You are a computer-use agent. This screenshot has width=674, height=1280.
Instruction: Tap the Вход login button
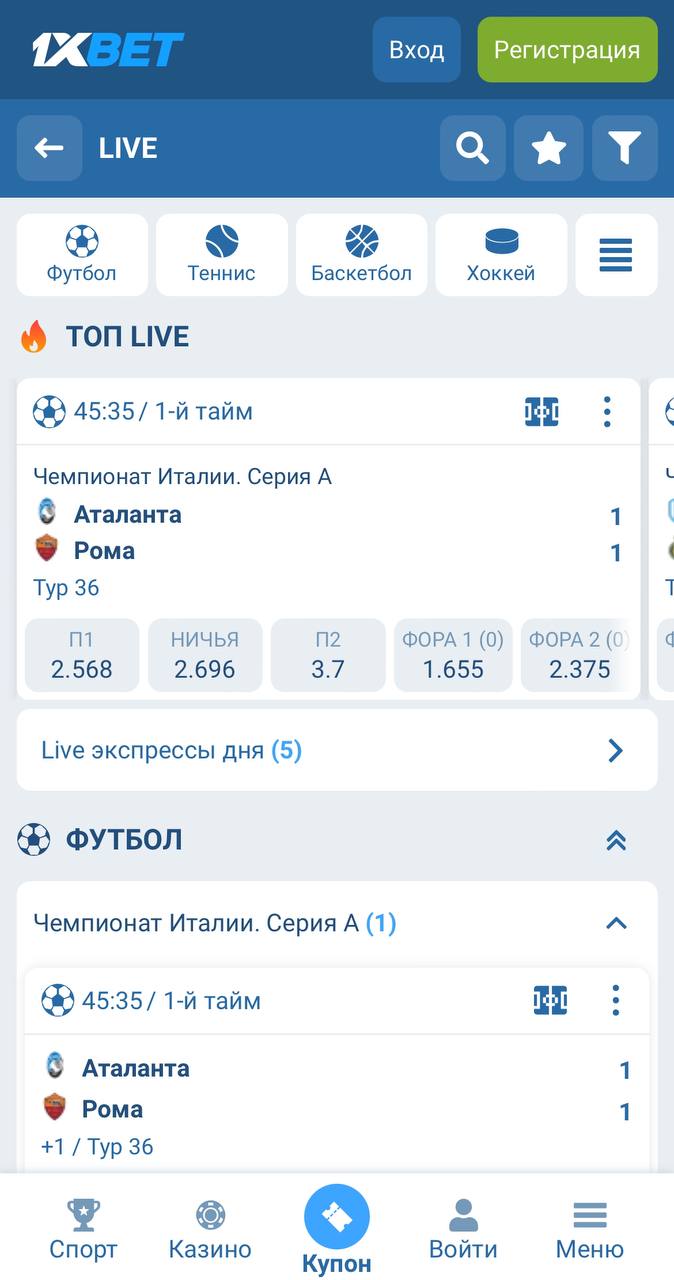coord(416,49)
